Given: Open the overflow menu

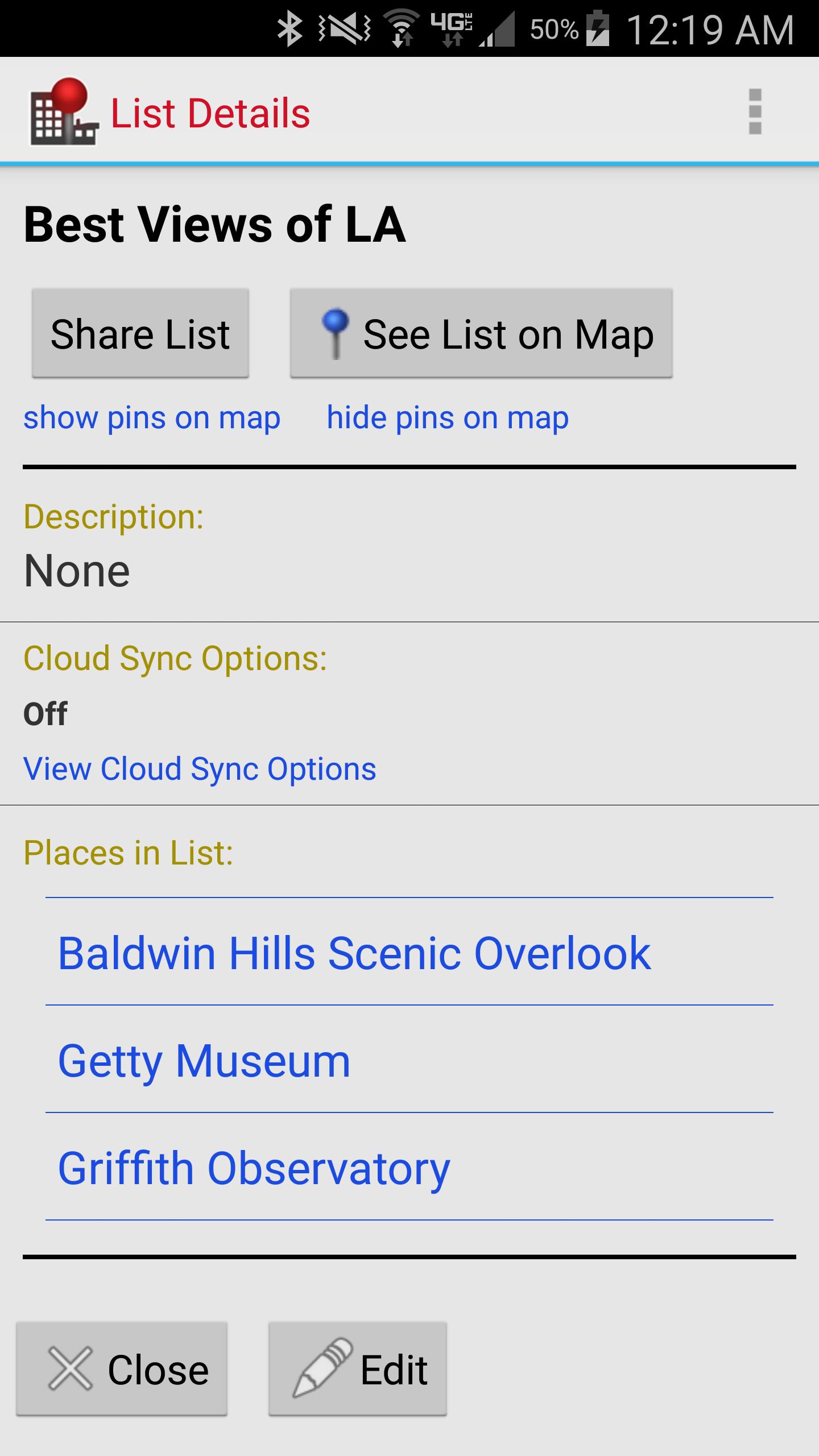Looking at the screenshot, I should 755,112.
